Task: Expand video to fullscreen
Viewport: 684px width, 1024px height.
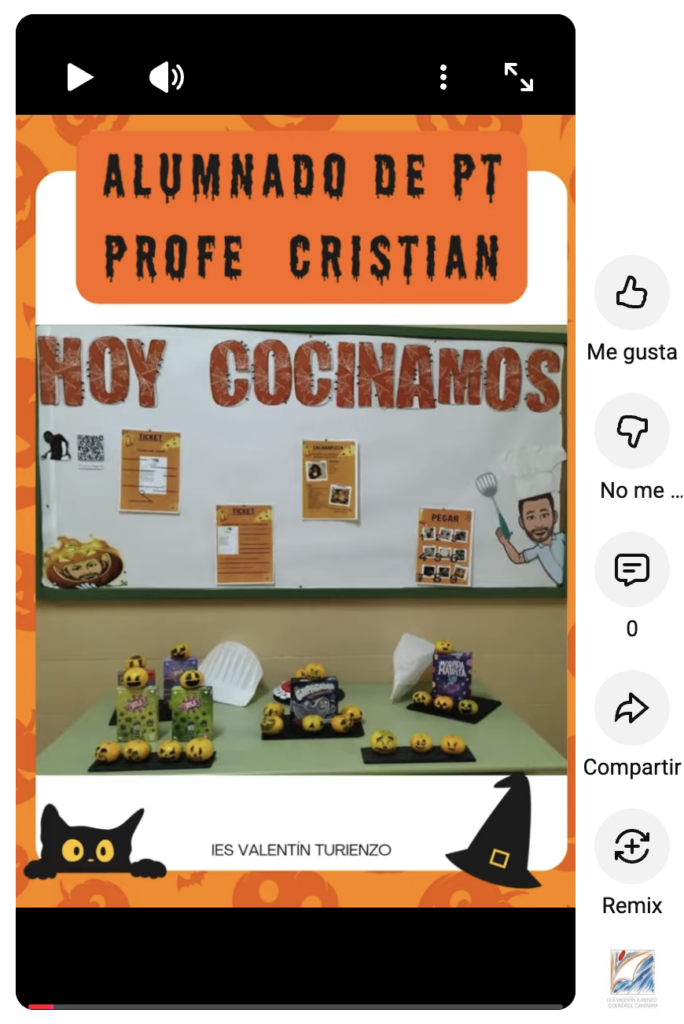Action: [518, 77]
